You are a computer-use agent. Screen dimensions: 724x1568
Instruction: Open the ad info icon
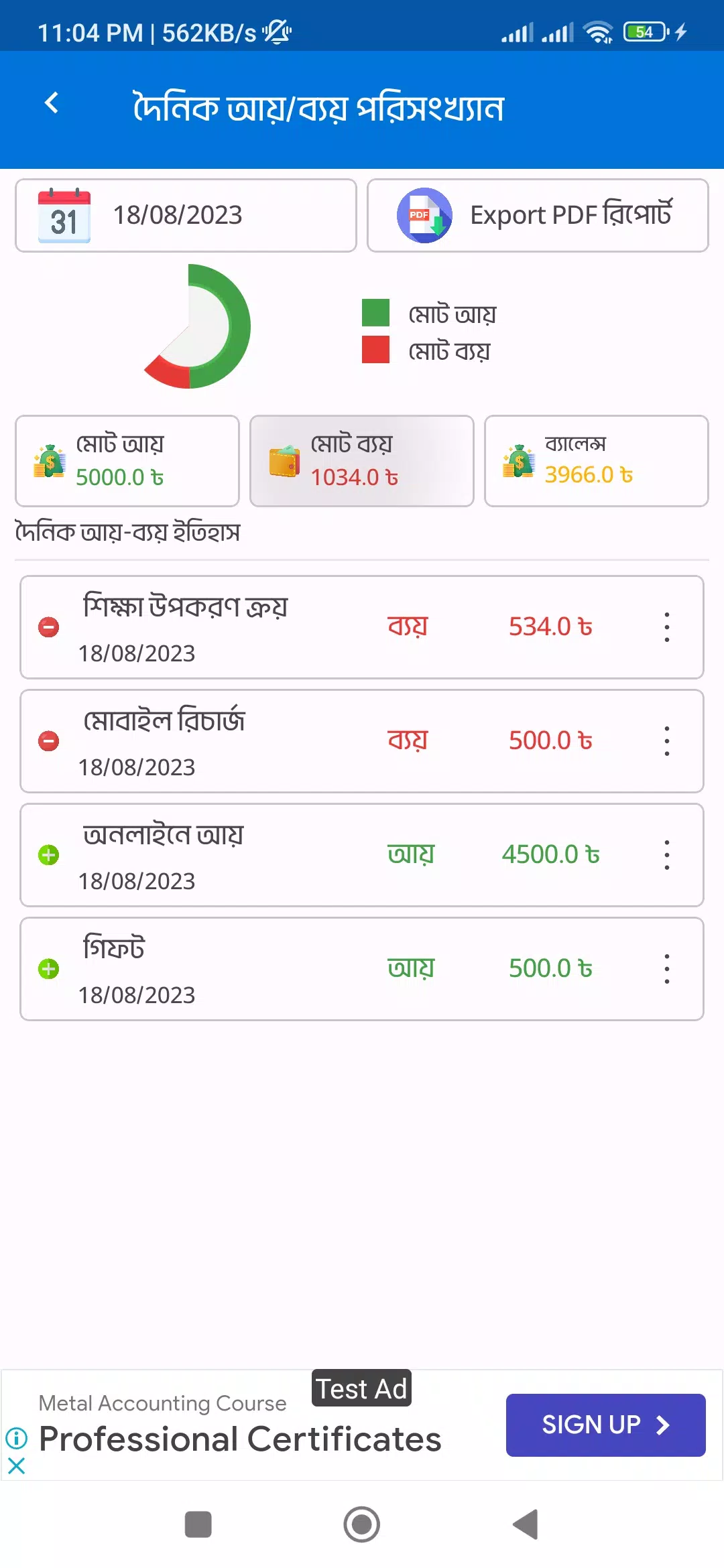17,1437
